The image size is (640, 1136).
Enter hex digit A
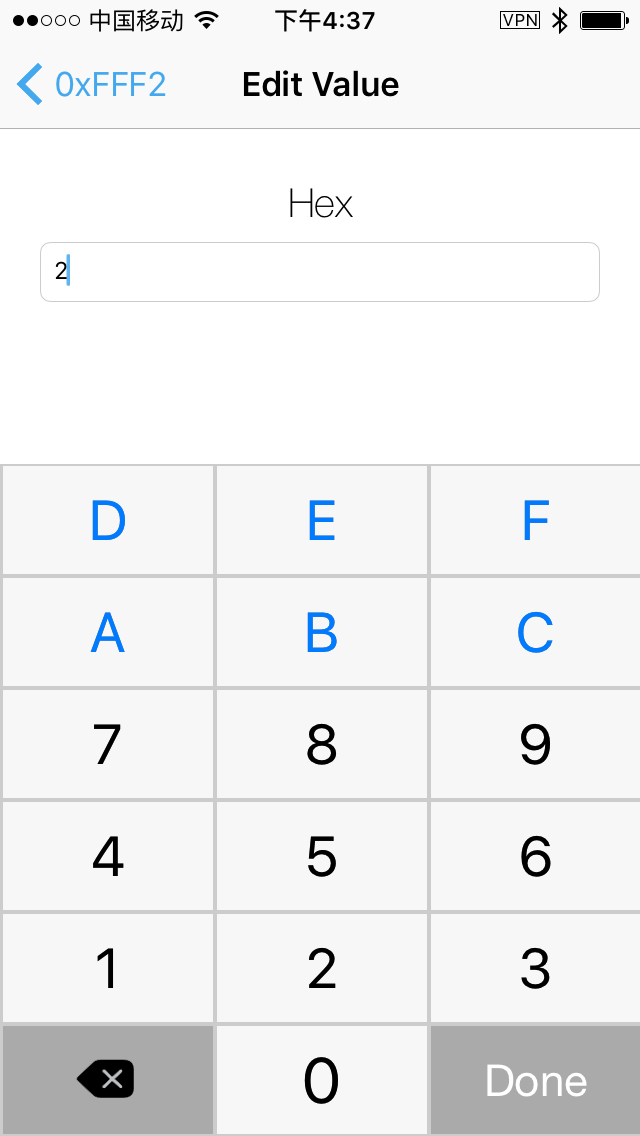click(x=108, y=633)
